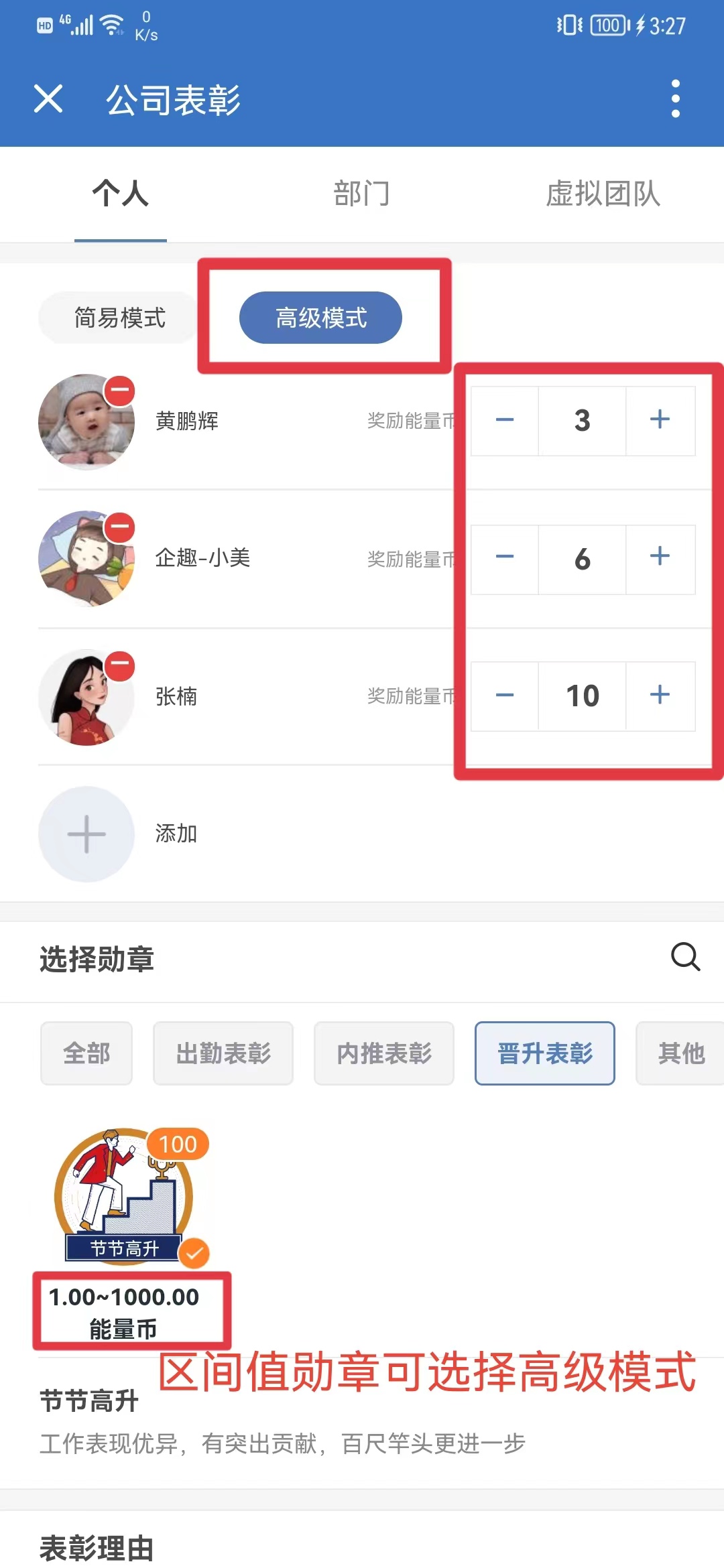The width and height of the screenshot is (724, 1568).
Task: Filter medals by 其他
Action: pyautogui.click(x=680, y=1053)
